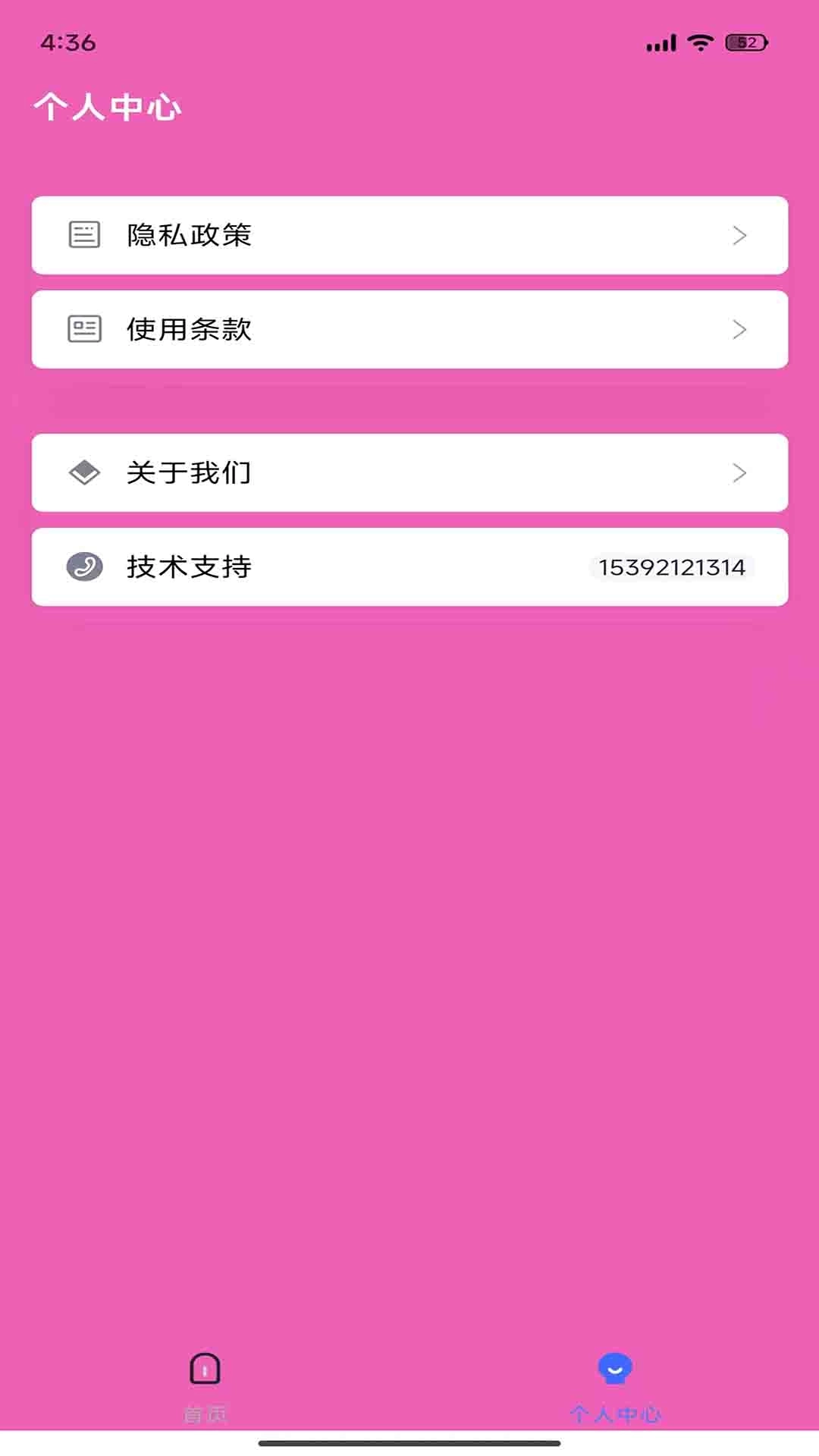
Task: Click the 技术支持 phone icon
Action: (x=83, y=567)
